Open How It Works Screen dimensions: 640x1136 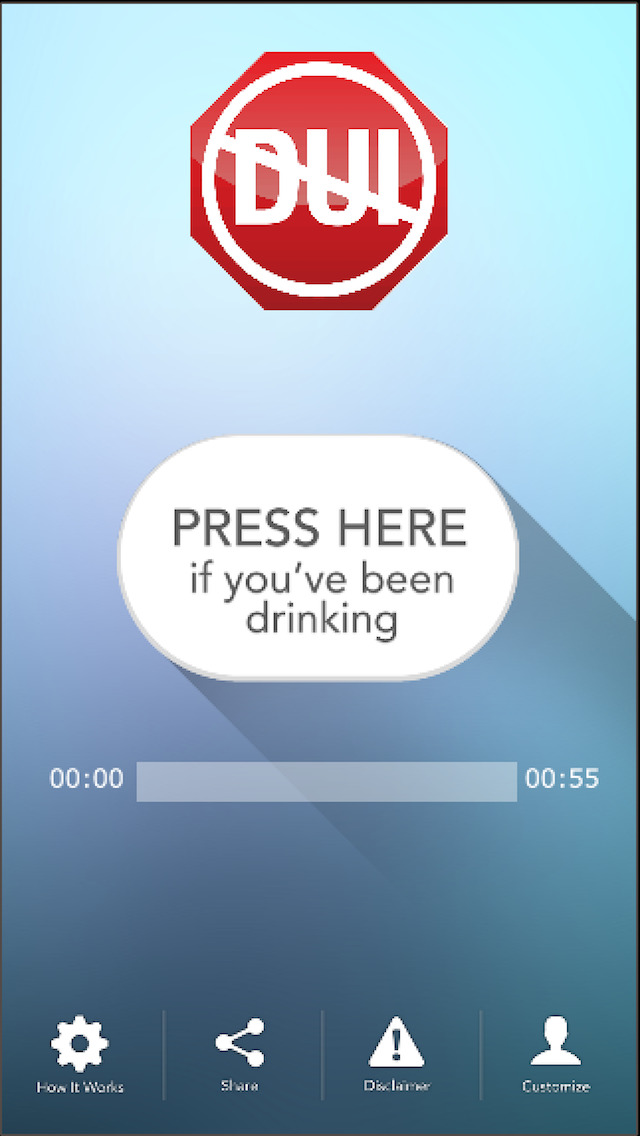click(x=80, y=1055)
